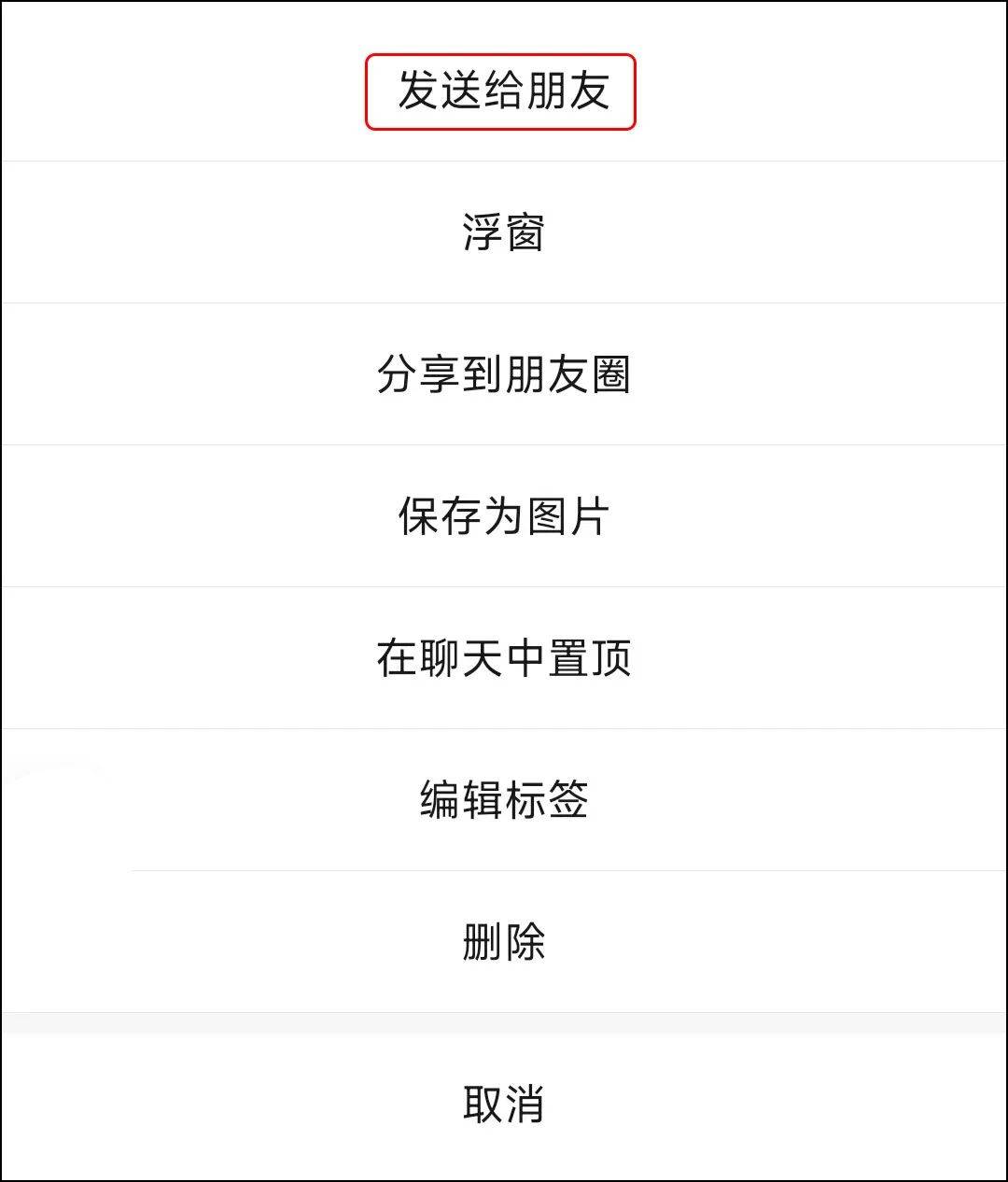Save the current page as a picture

[504, 514]
